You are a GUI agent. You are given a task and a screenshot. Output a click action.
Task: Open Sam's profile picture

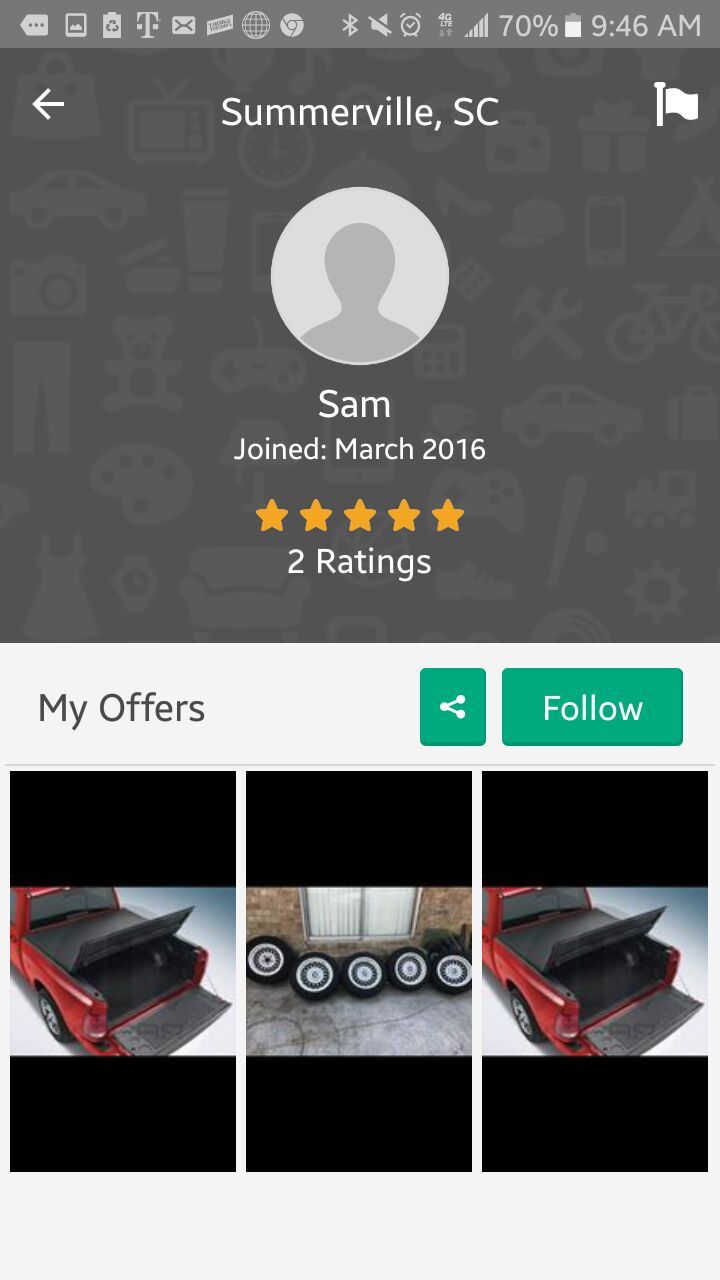pos(360,275)
